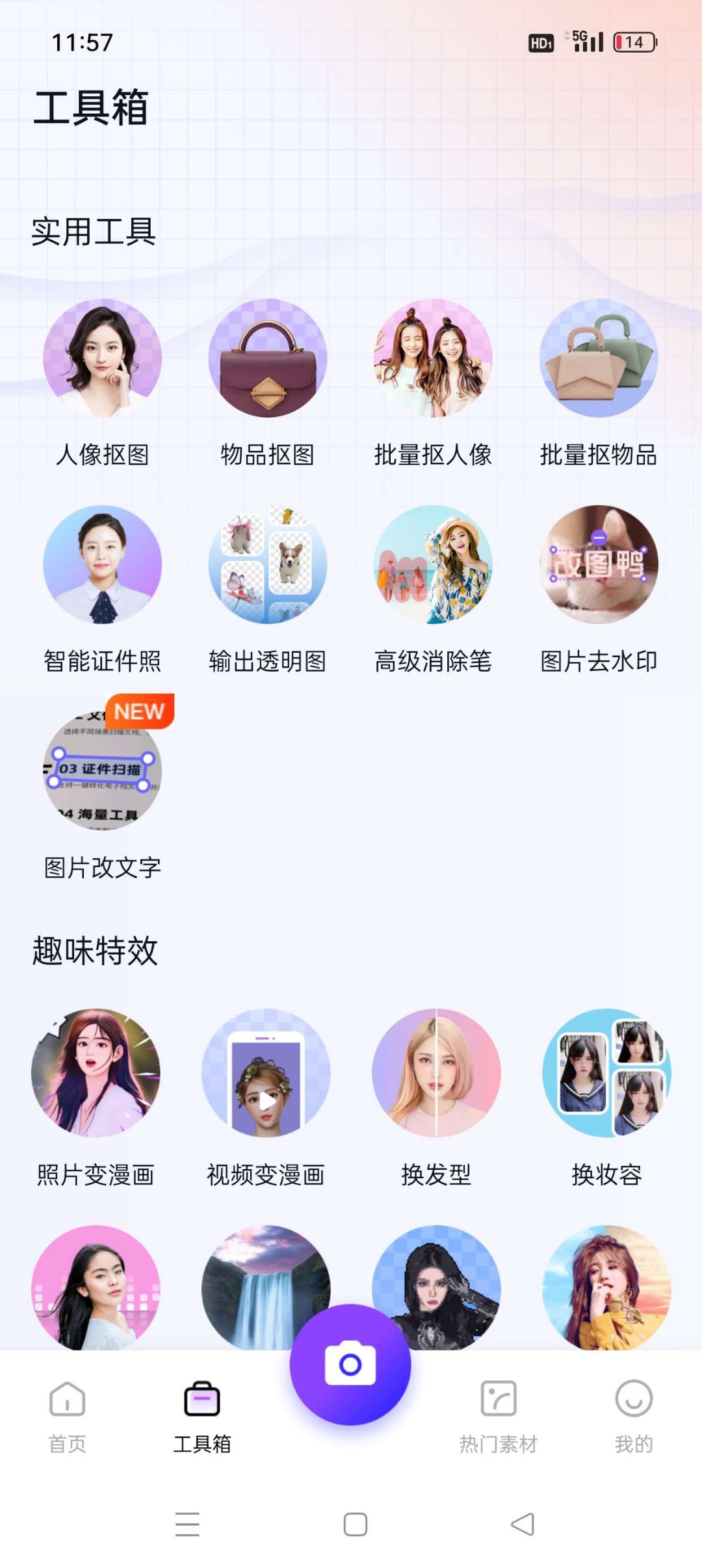
Task: Tap the purple camera button
Action: (x=350, y=1365)
